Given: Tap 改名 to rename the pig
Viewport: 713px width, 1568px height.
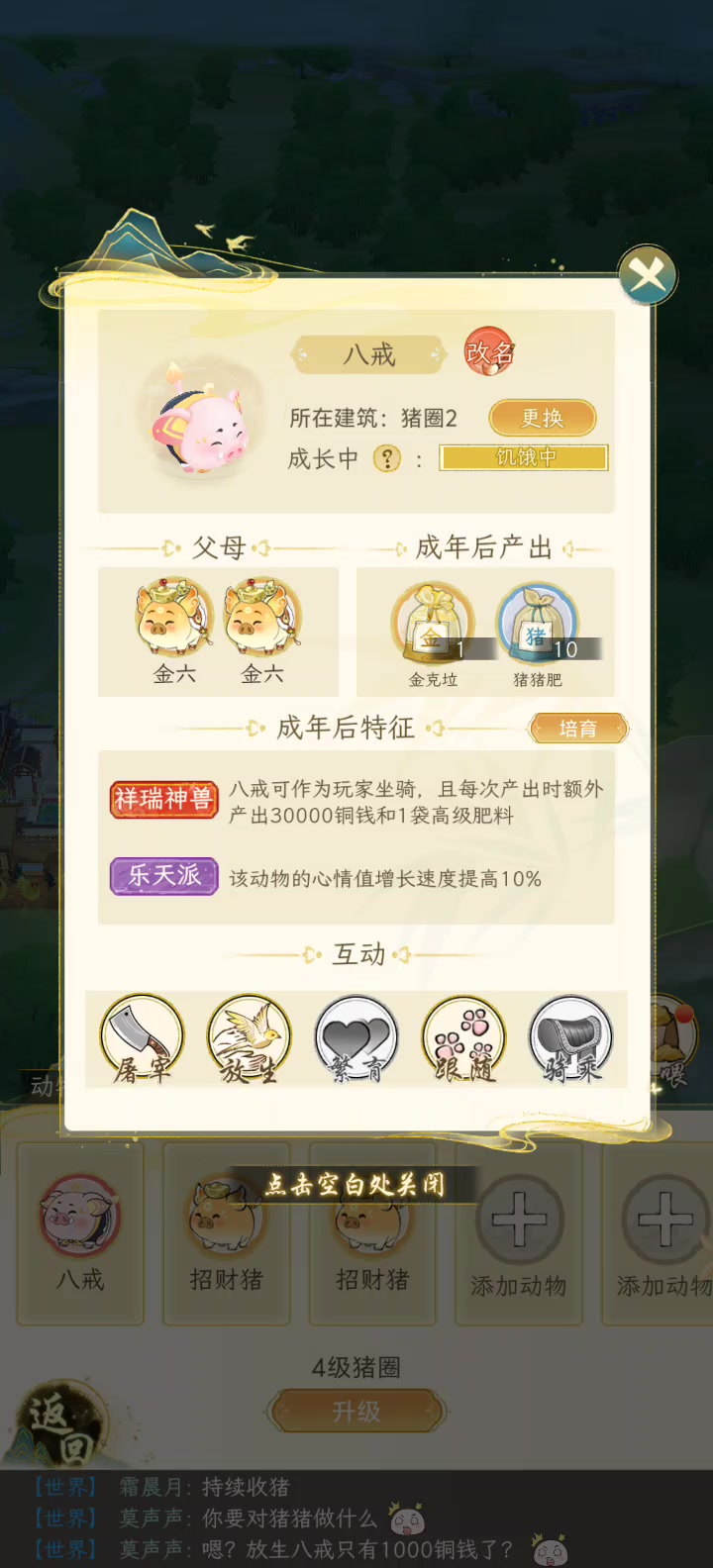Looking at the screenshot, I should [x=489, y=351].
